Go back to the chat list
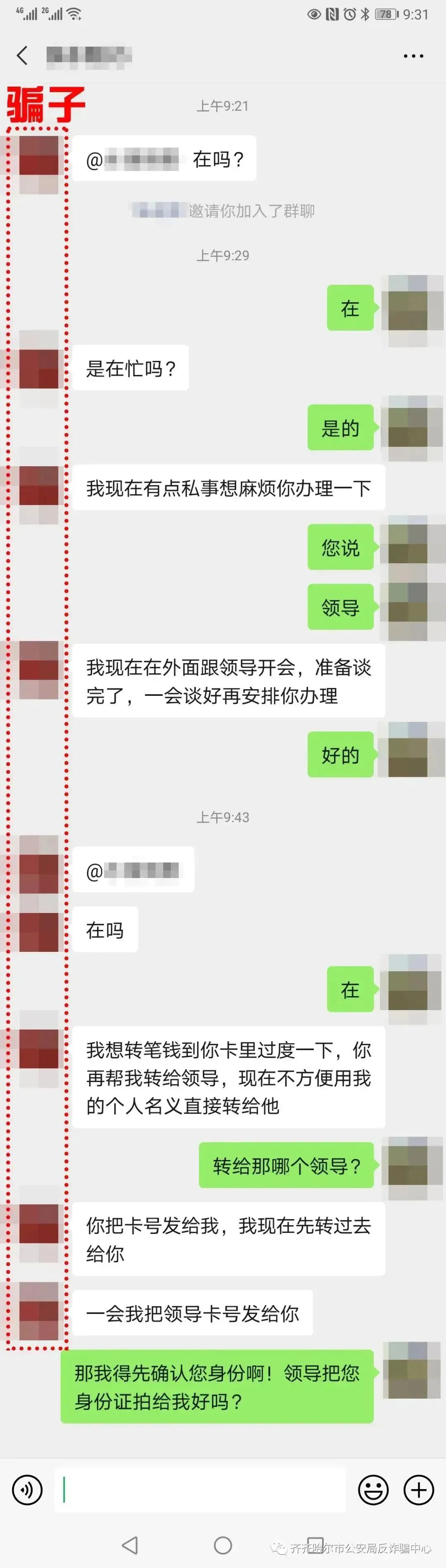The width and height of the screenshot is (446, 1568). (23, 55)
